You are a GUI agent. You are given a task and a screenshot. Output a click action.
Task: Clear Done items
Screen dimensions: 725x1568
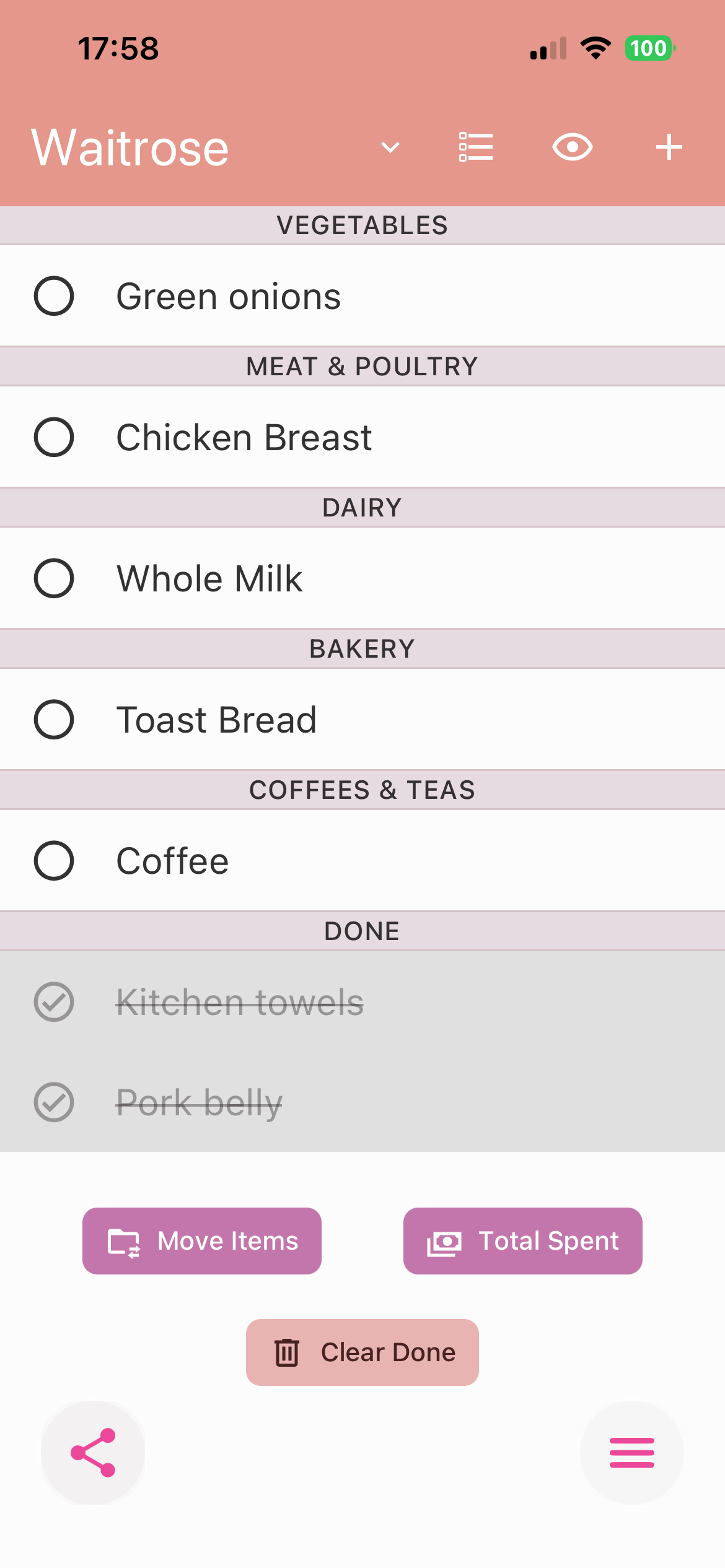click(x=362, y=1352)
